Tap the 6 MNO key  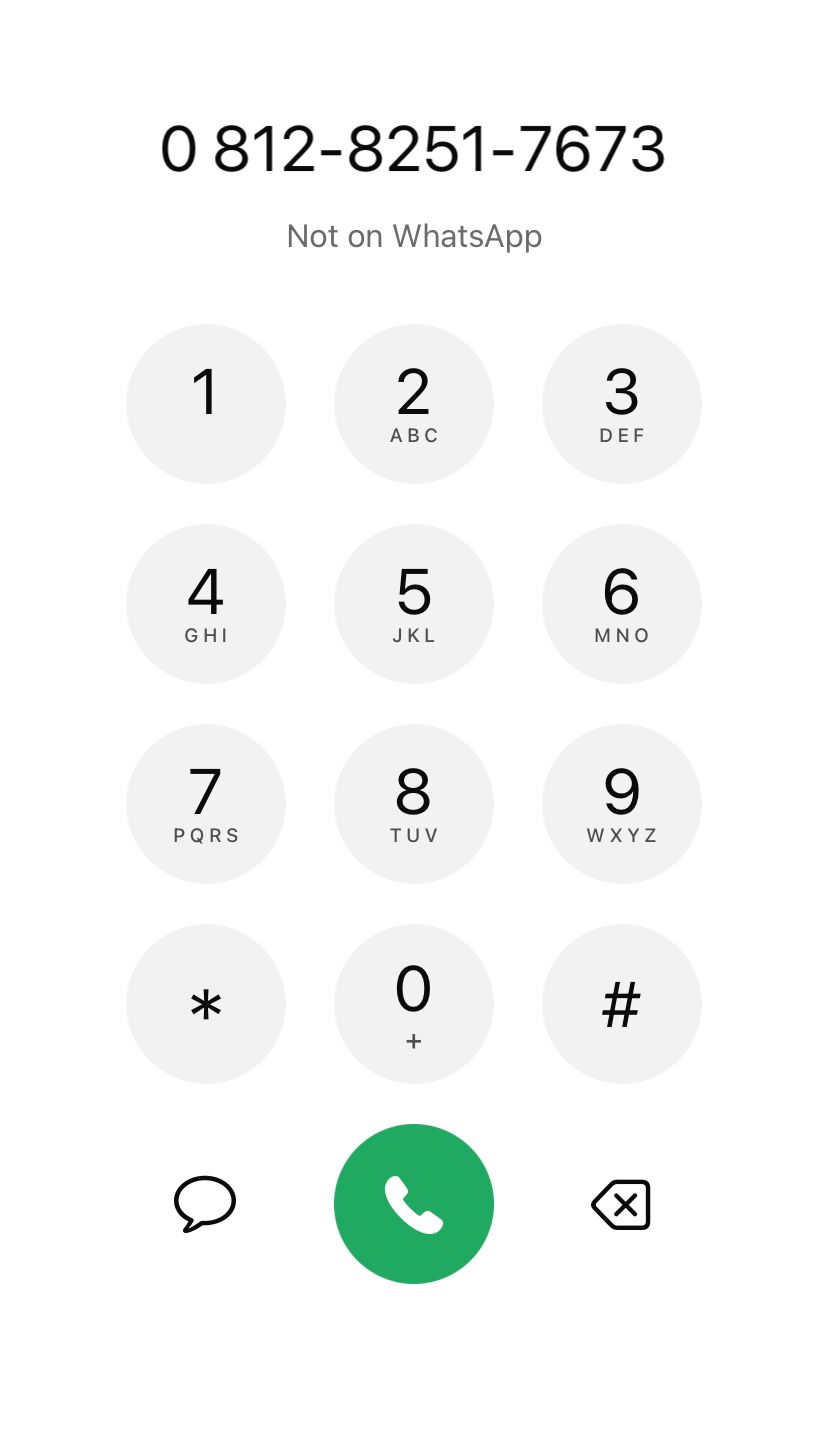click(x=621, y=603)
